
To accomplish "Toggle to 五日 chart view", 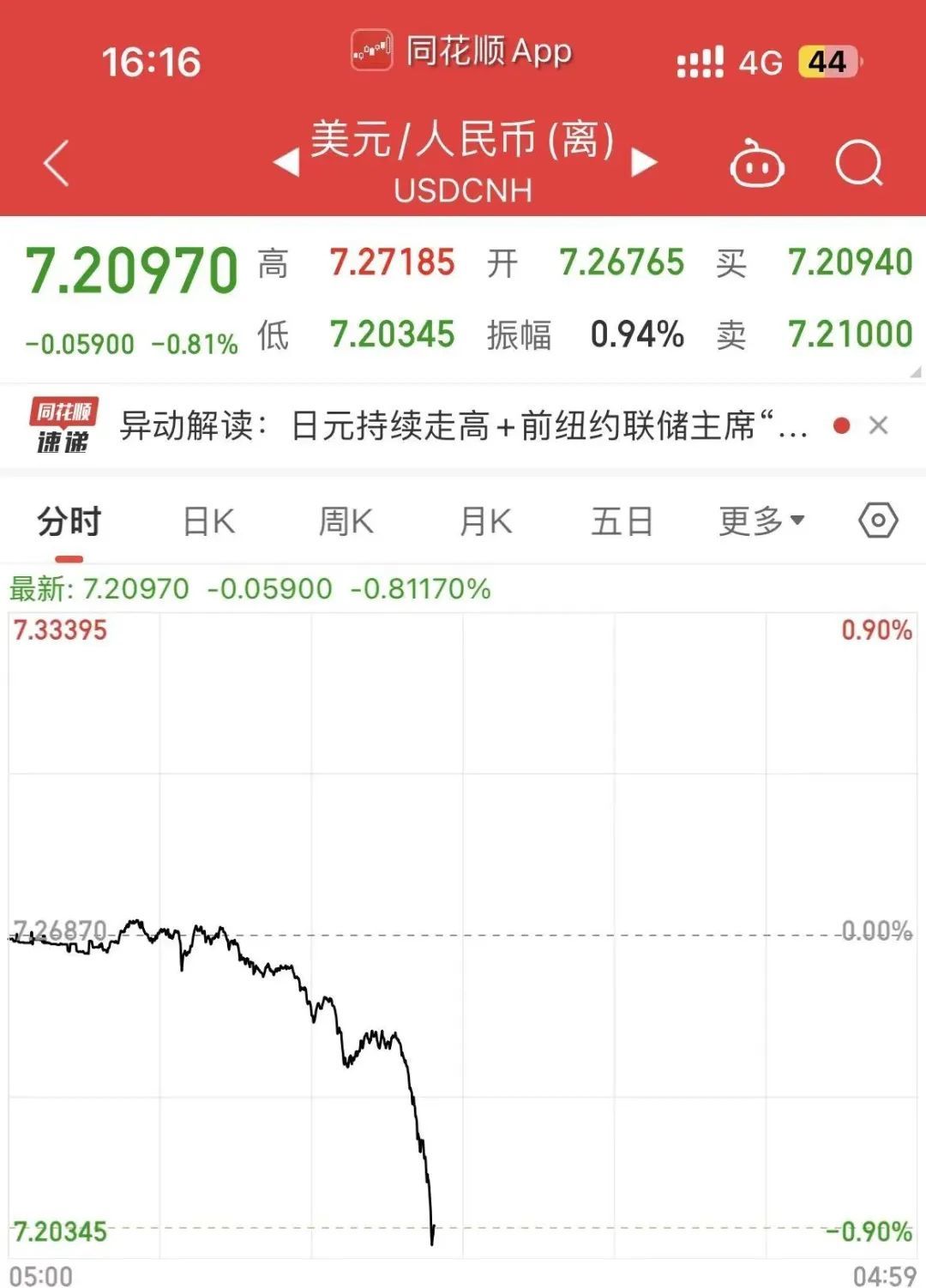I will (x=620, y=521).
